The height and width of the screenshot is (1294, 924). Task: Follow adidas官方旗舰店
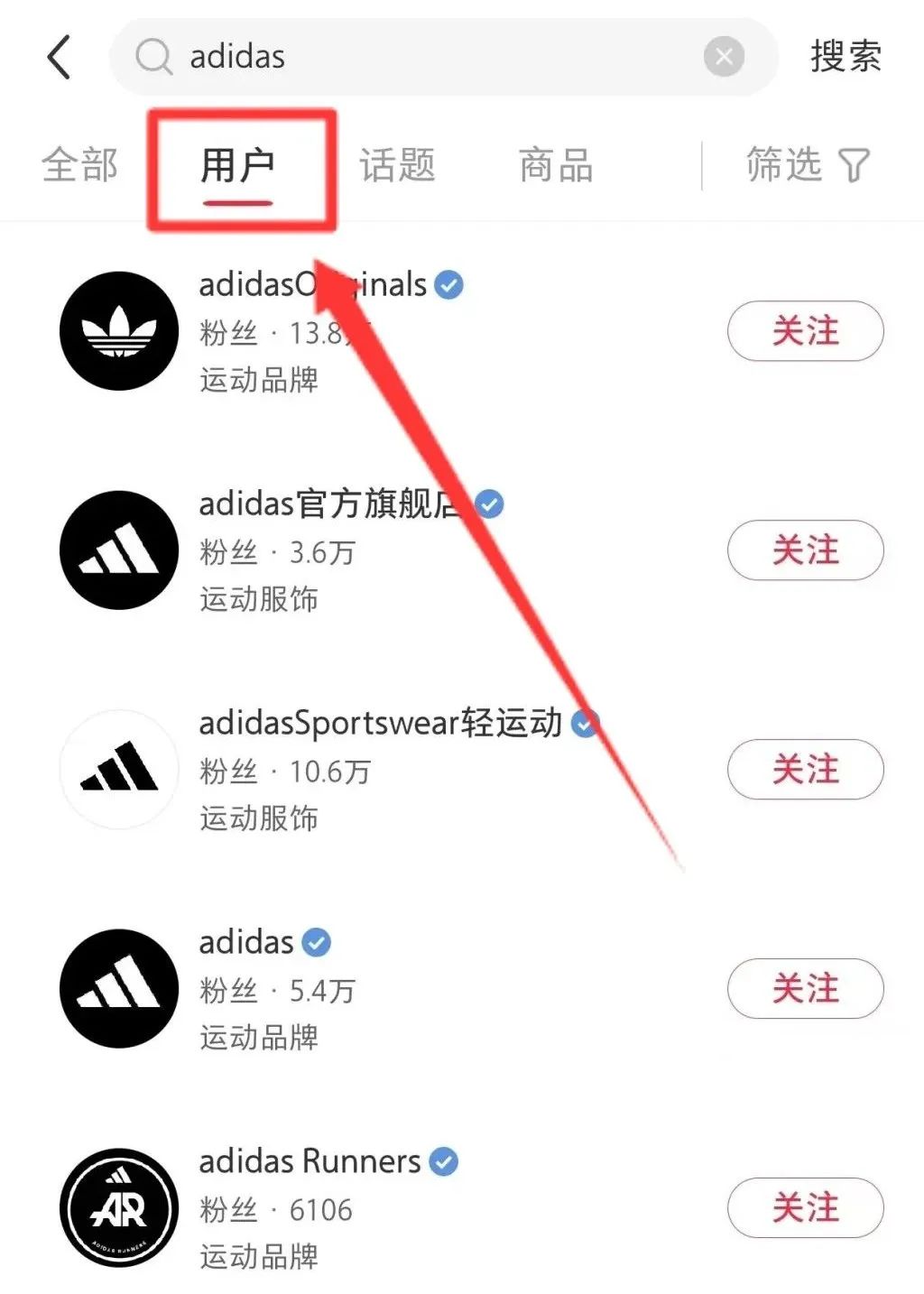coord(805,550)
